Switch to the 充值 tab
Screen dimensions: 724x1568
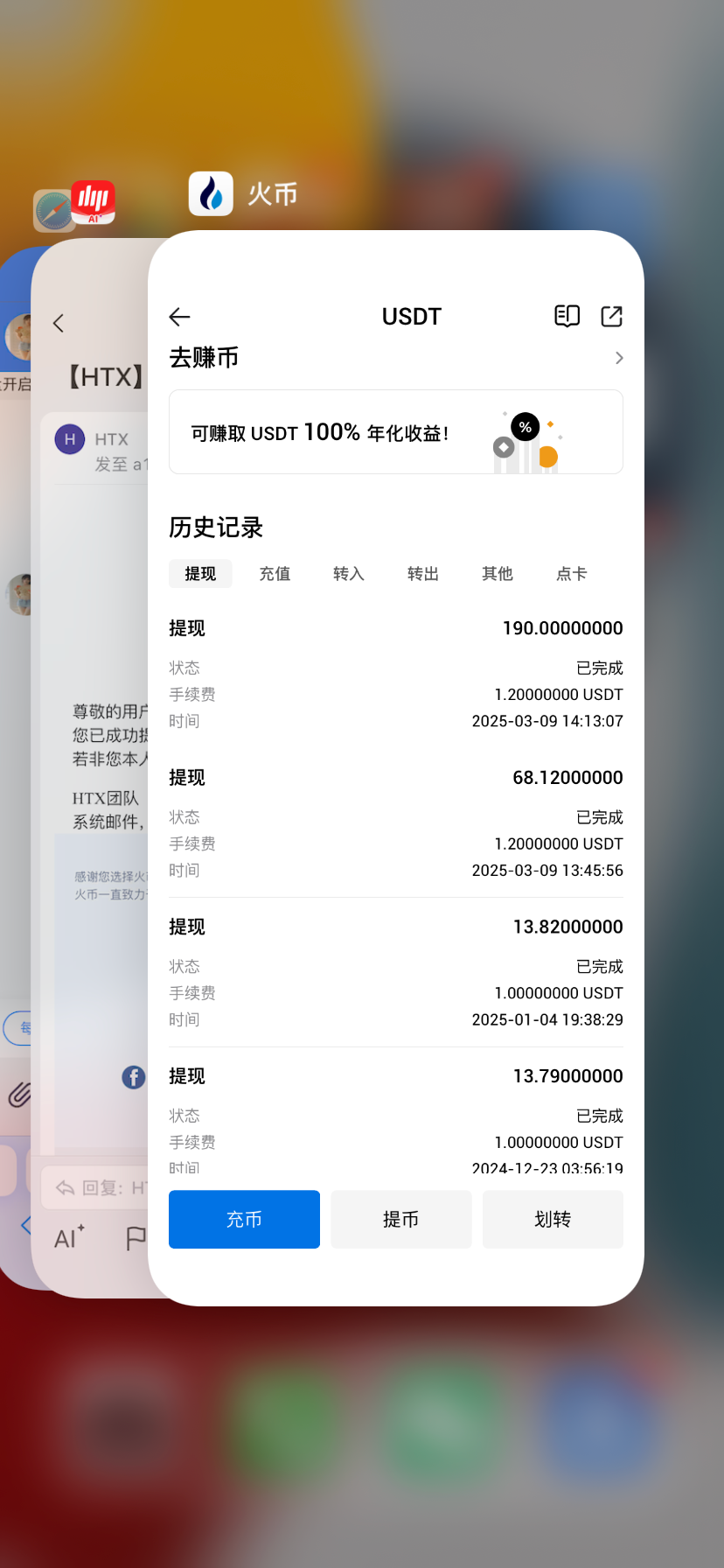[x=275, y=574]
